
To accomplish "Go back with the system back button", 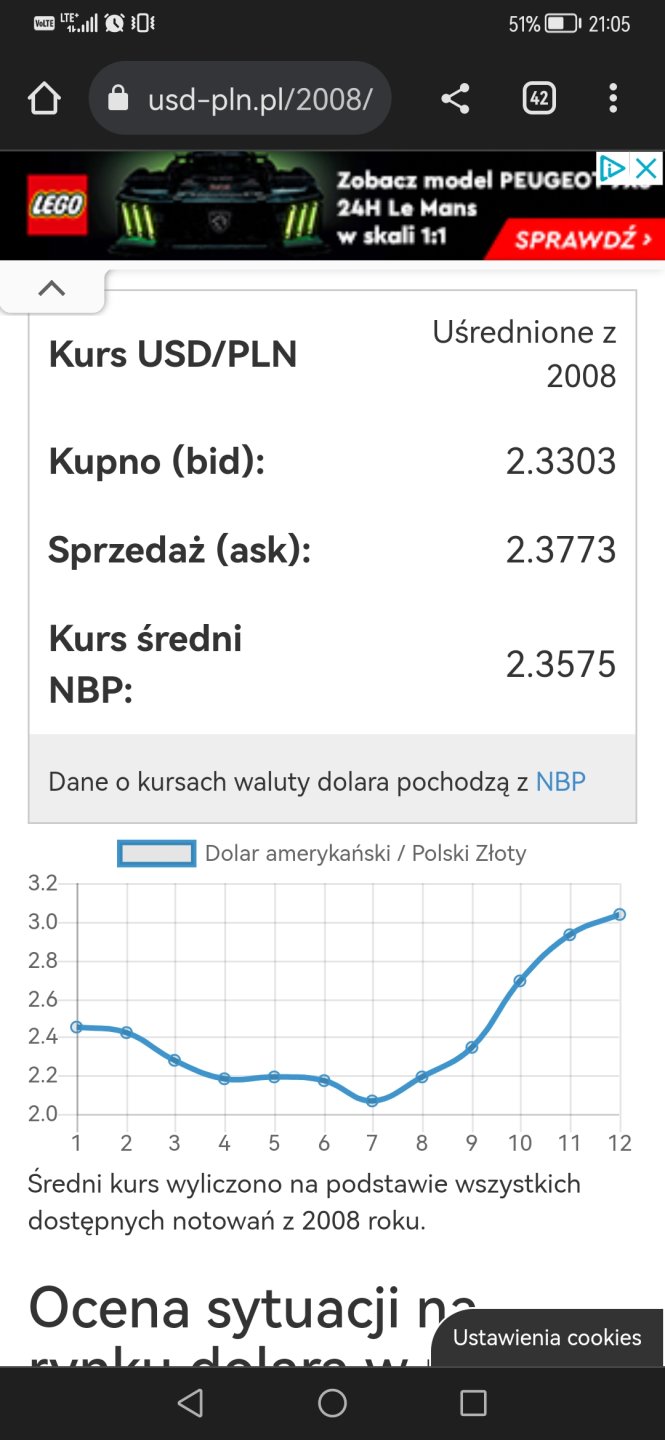I will [x=190, y=1403].
